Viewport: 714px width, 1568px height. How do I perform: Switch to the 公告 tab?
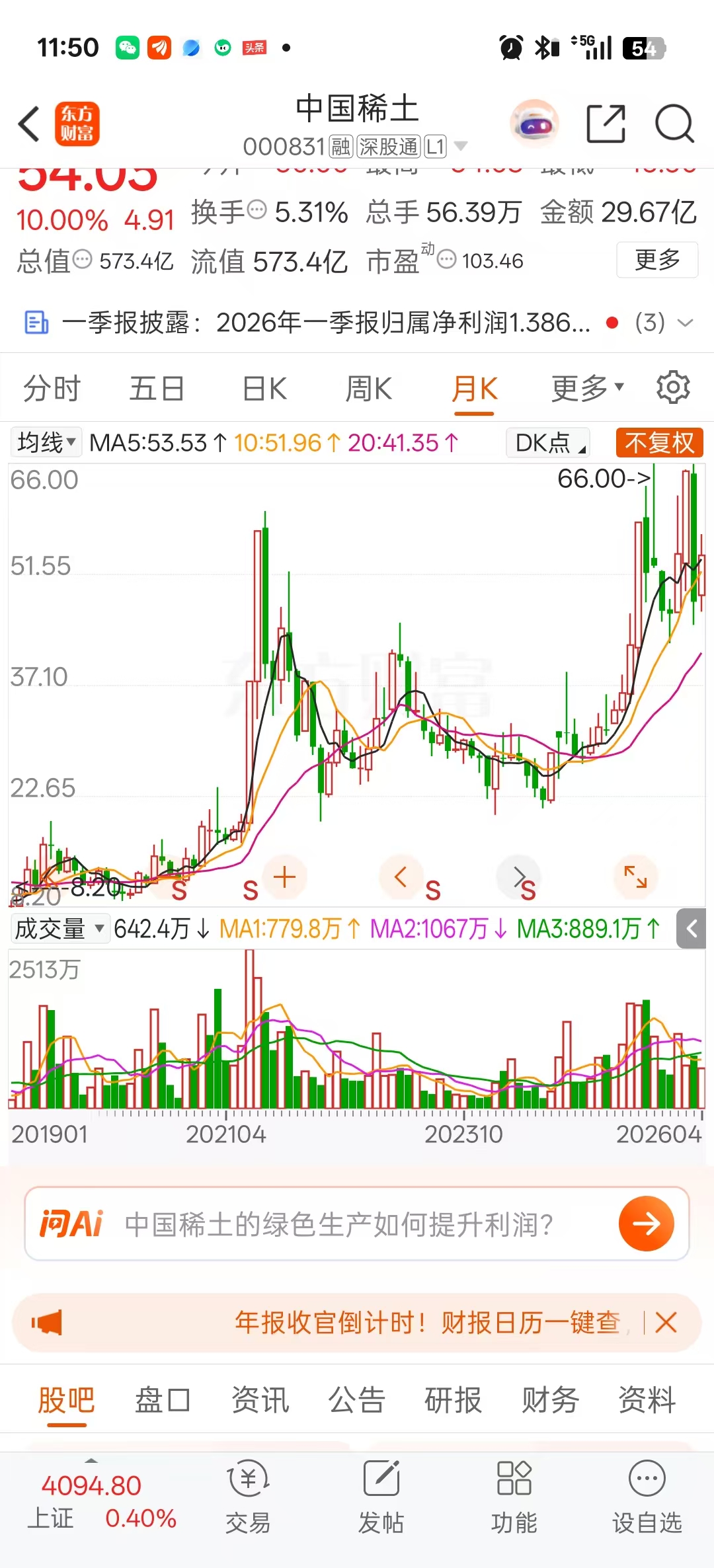pos(356,1399)
